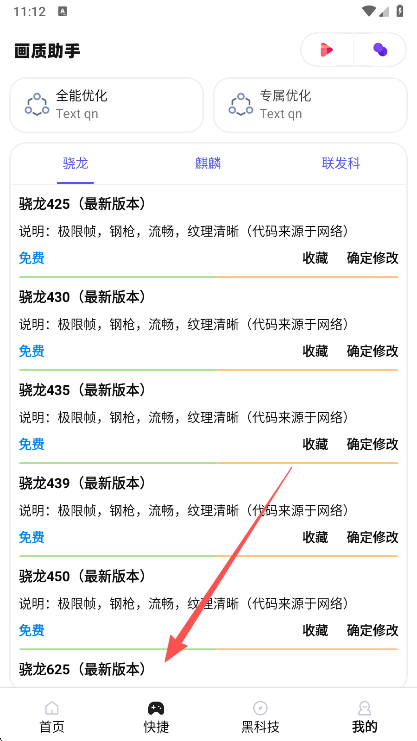Open the 全能优化 card
This screenshot has width=417, height=741.
[x=107, y=105]
